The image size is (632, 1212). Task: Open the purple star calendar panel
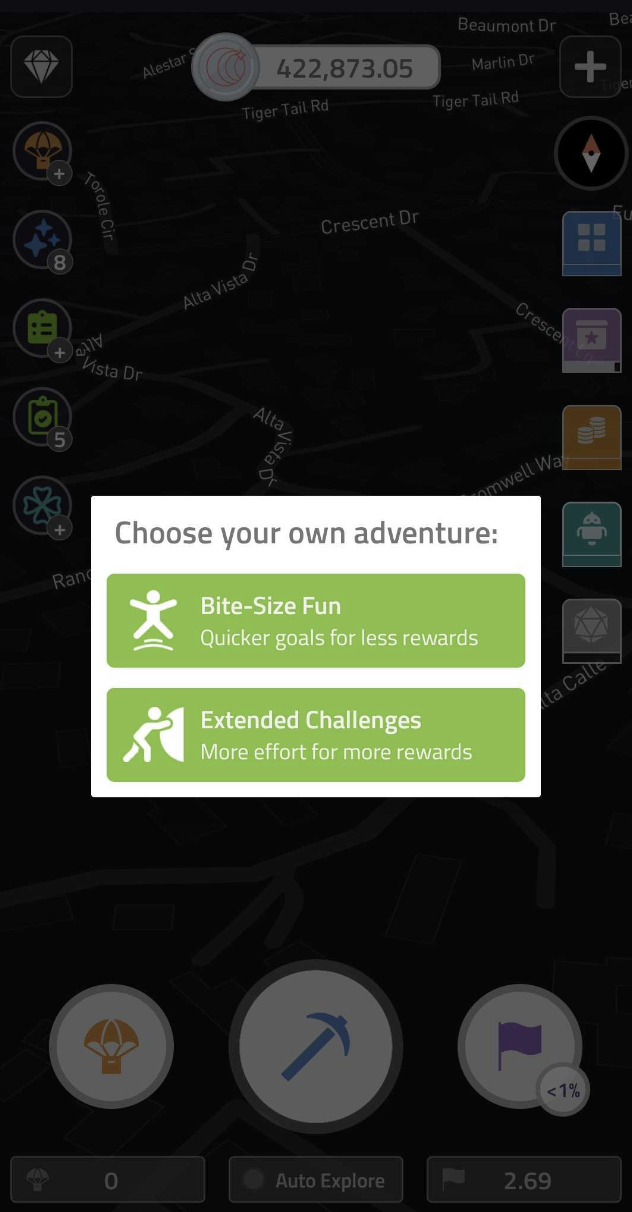[x=592, y=340]
